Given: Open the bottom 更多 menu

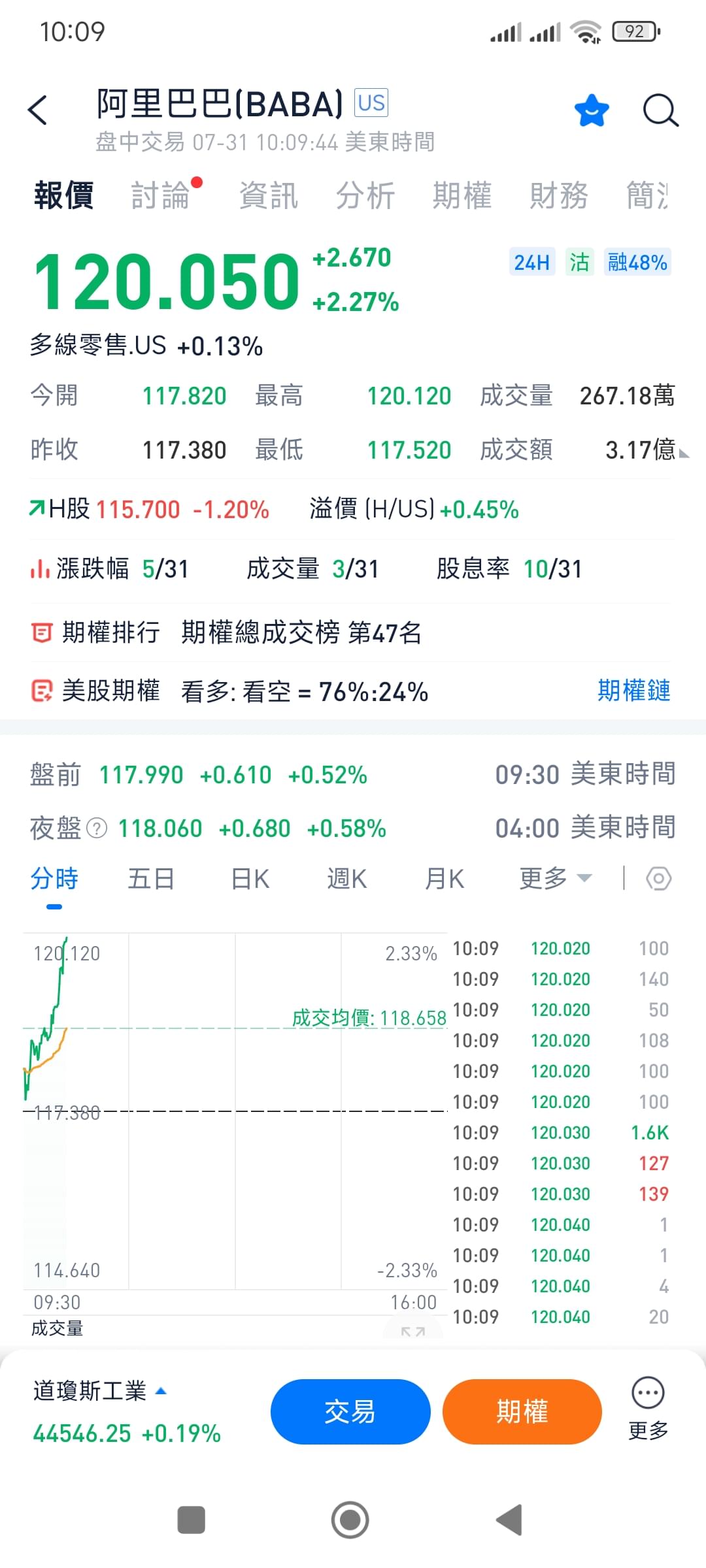Looking at the screenshot, I should point(648,1409).
